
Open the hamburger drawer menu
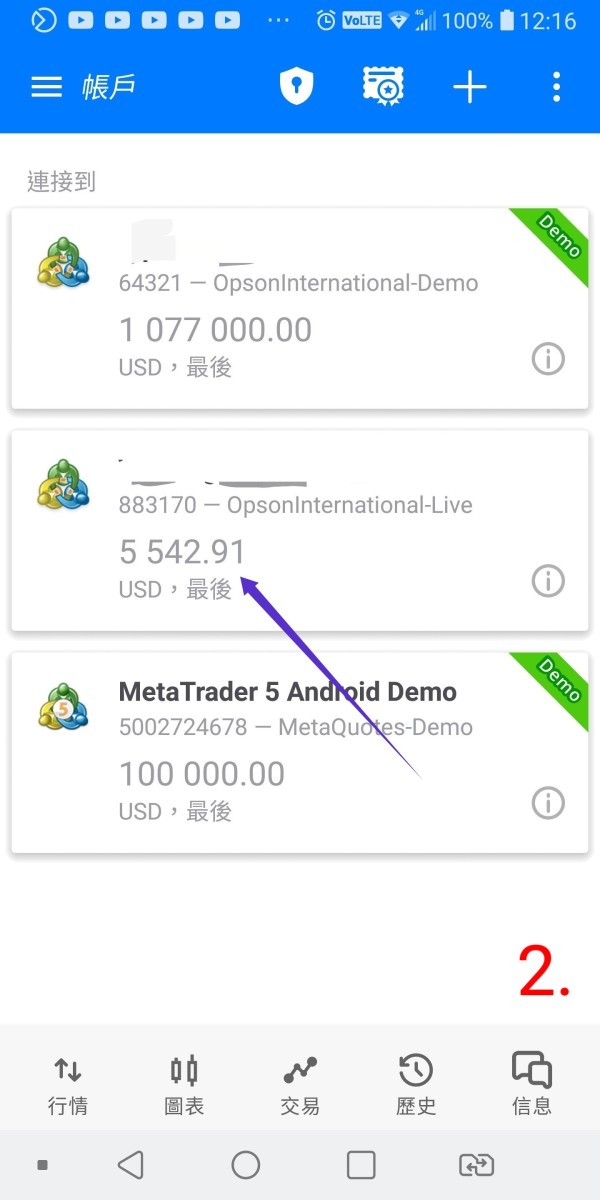[46, 88]
